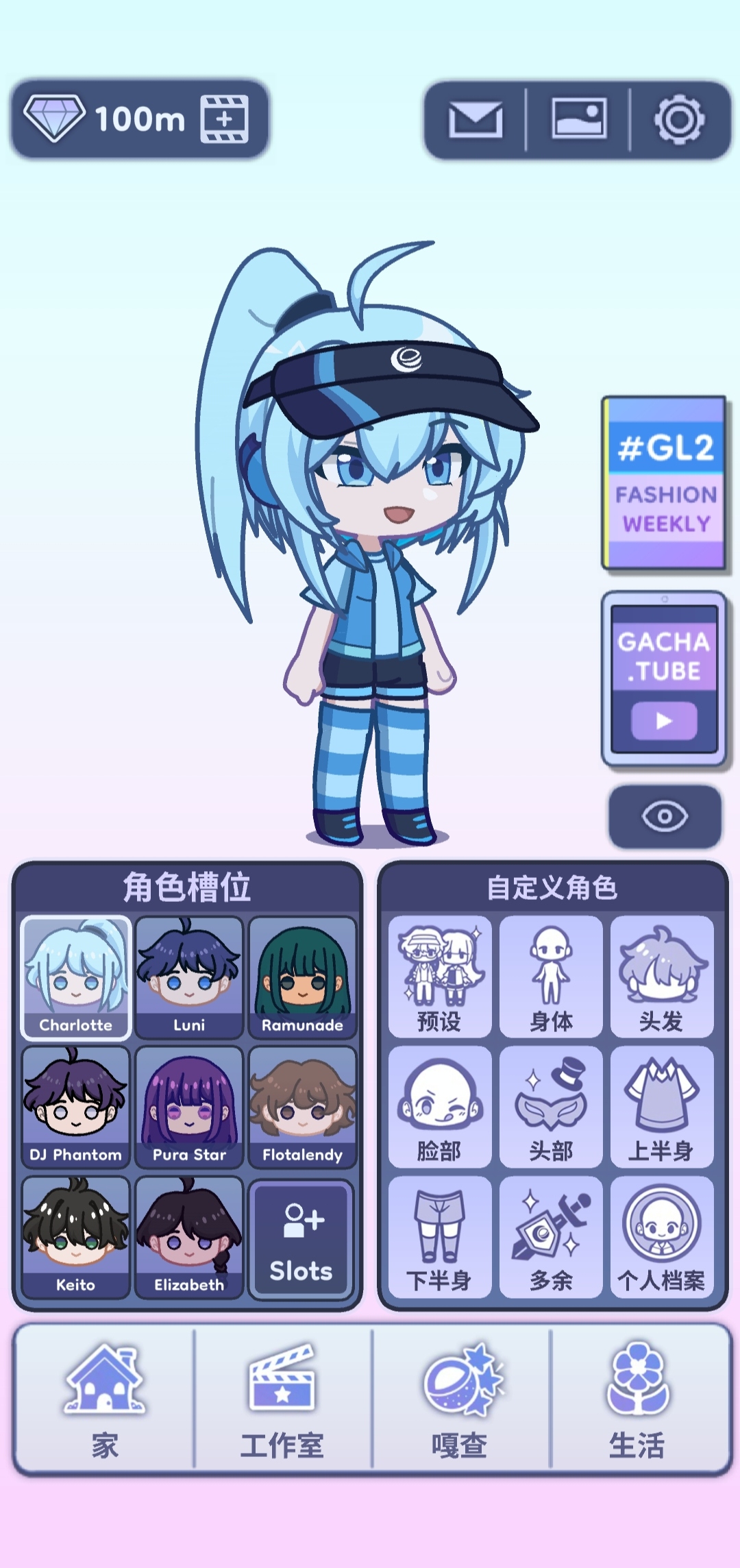Customize 头发 hair
The height and width of the screenshot is (1568, 740).
662,977
